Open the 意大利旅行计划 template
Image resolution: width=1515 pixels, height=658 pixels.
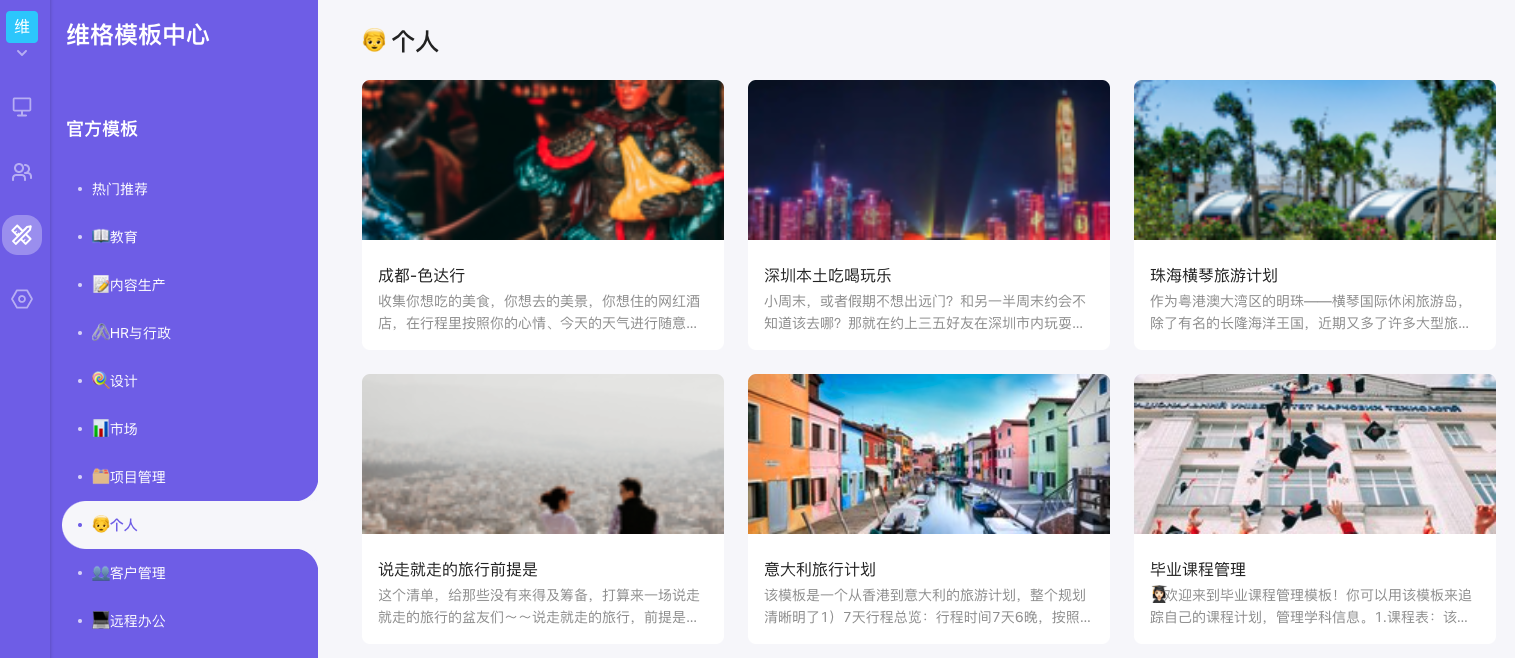928,508
